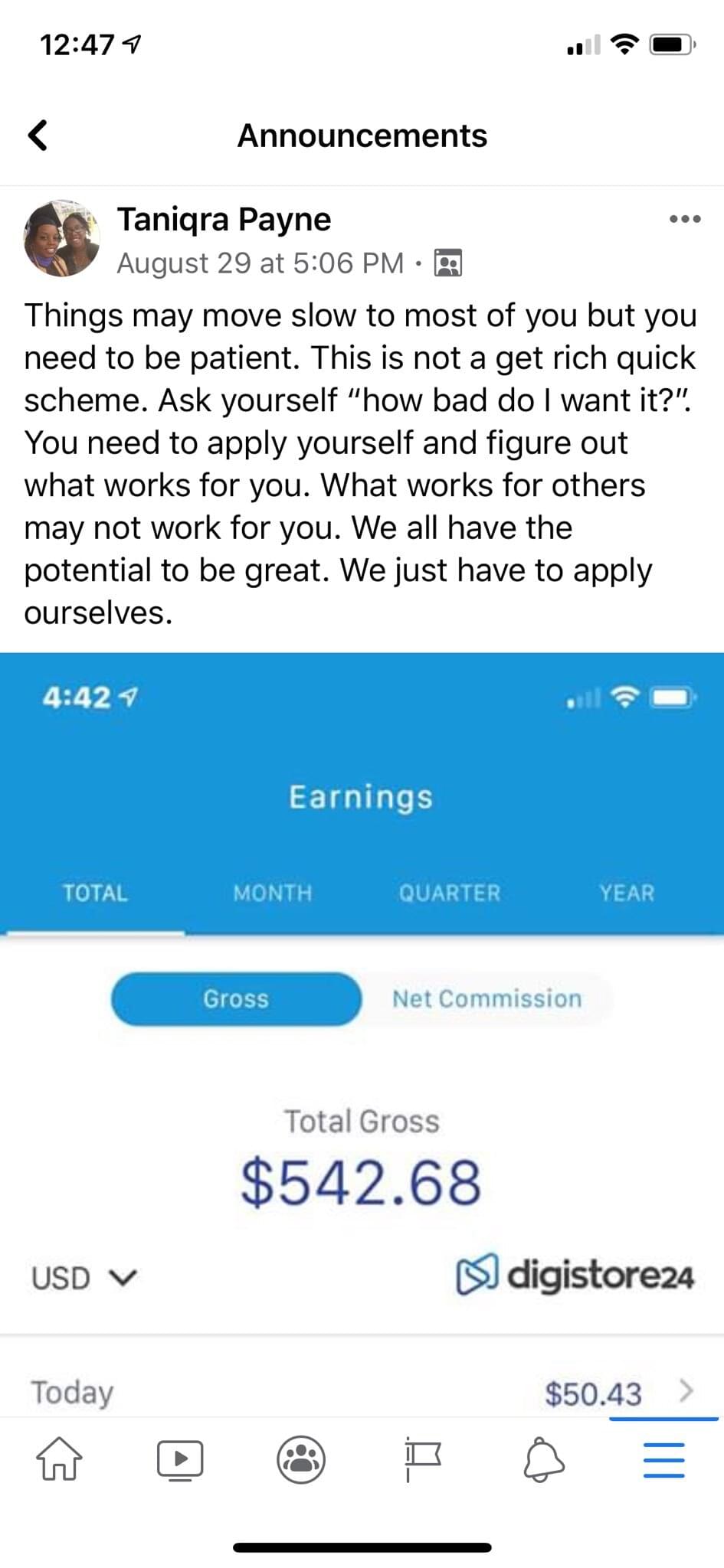The width and height of the screenshot is (724, 1568).
Task: Open Taniqra Payne's profile by name
Action: point(224,219)
